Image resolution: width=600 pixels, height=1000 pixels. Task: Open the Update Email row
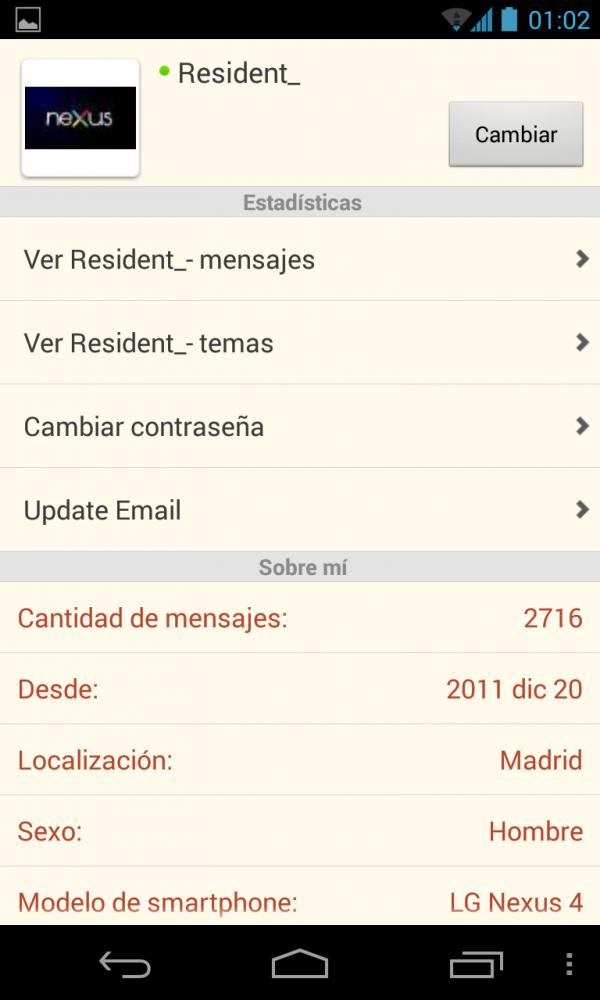click(x=300, y=510)
